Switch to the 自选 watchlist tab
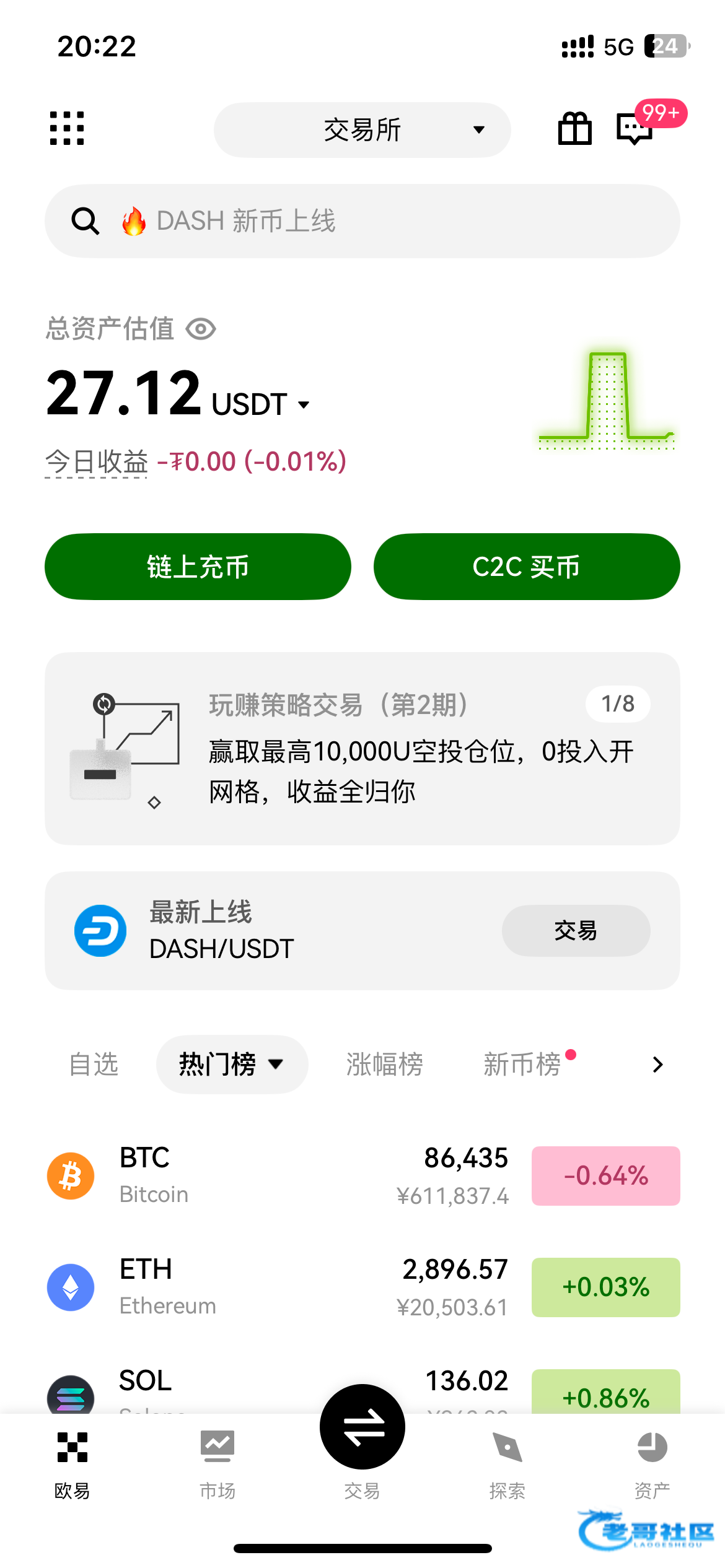725x1568 pixels. [94, 1065]
